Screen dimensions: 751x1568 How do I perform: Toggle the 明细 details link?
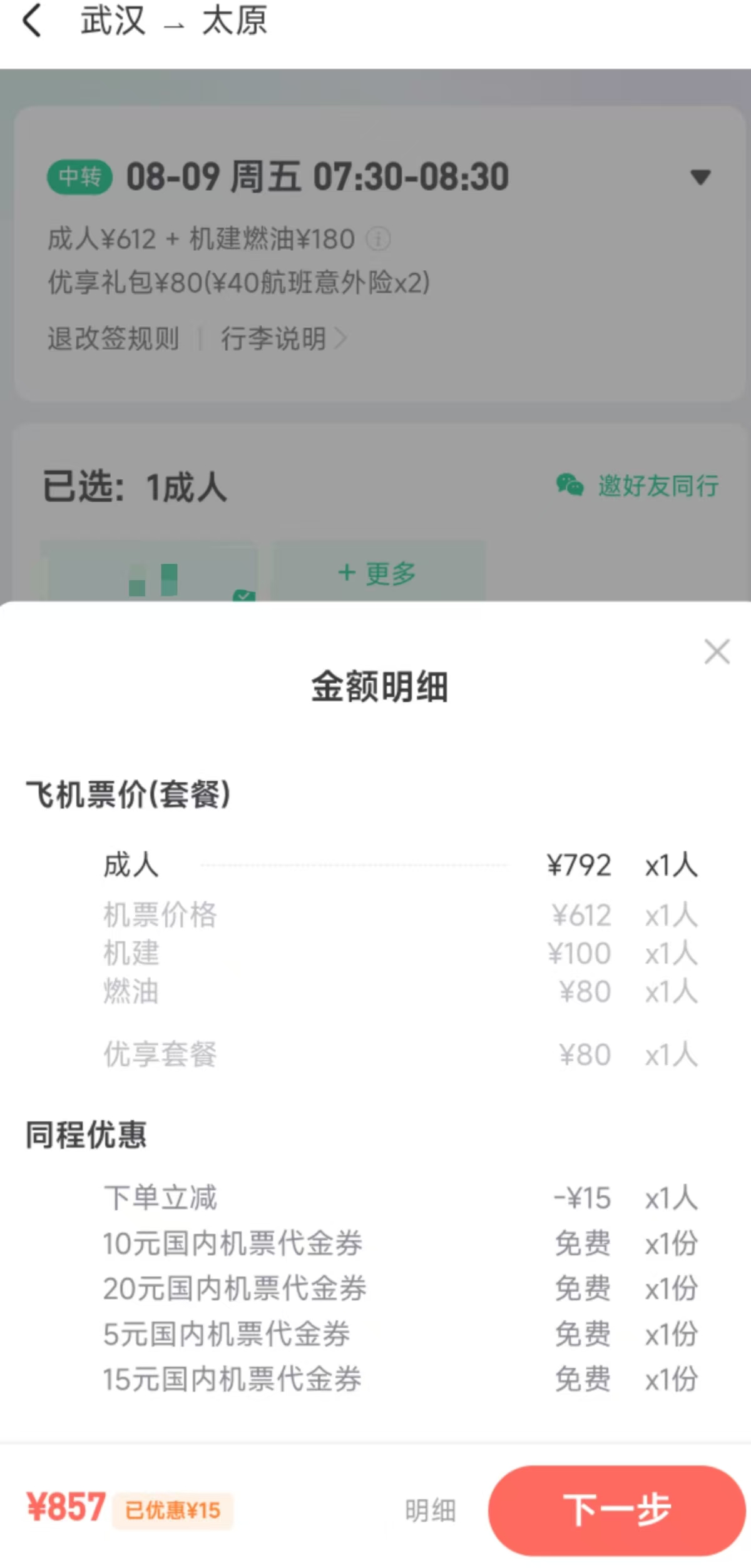point(430,1510)
